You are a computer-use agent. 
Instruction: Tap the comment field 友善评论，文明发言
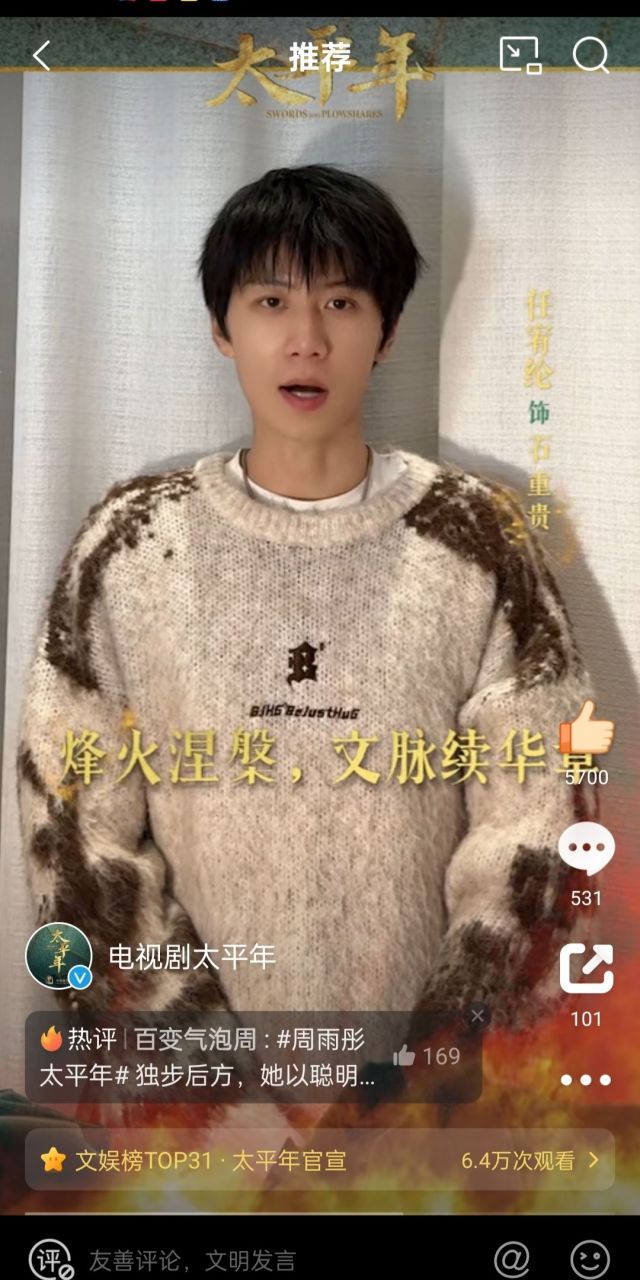(192, 1259)
